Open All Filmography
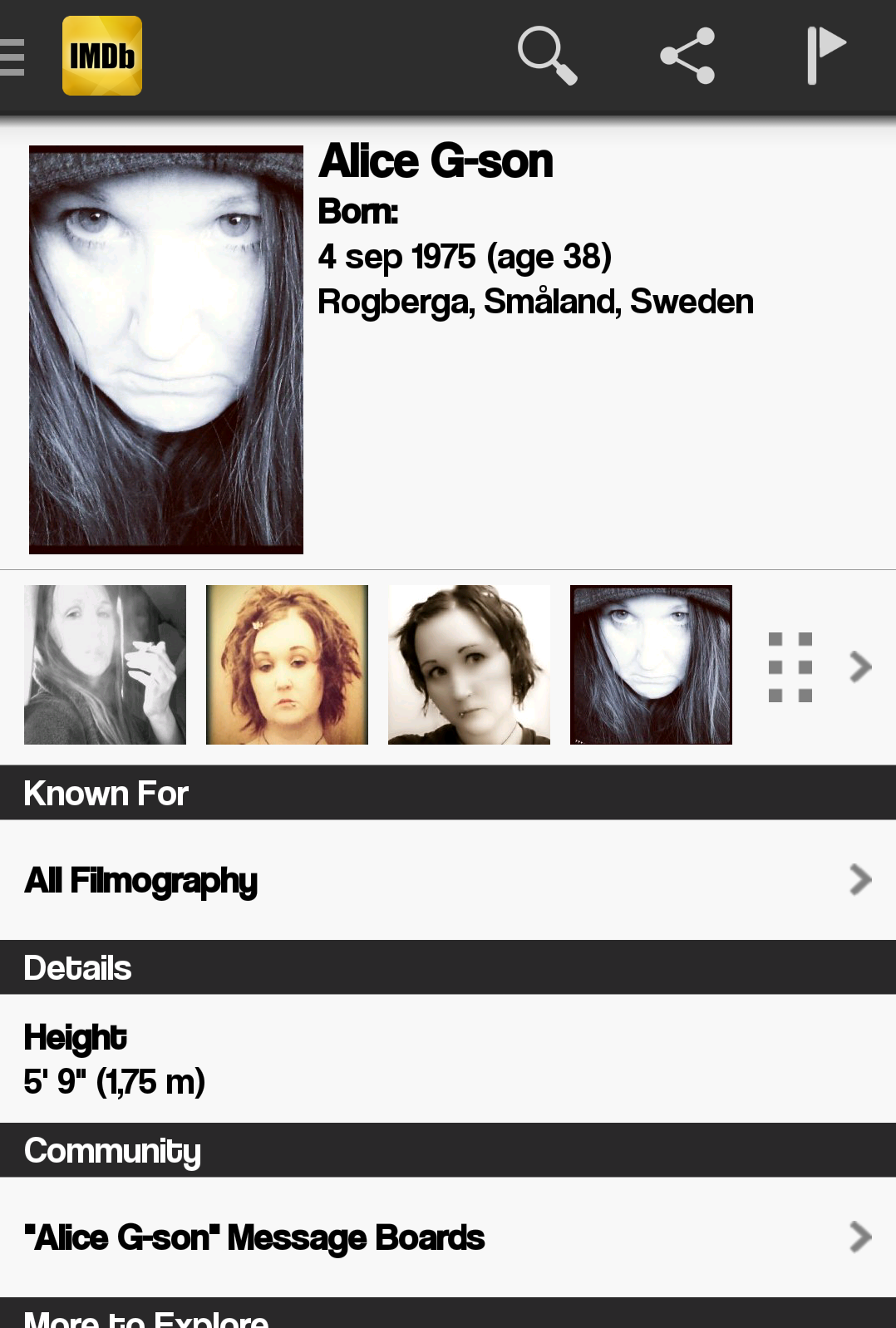This screenshot has width=896, height=1328. [x=448, y=880]
